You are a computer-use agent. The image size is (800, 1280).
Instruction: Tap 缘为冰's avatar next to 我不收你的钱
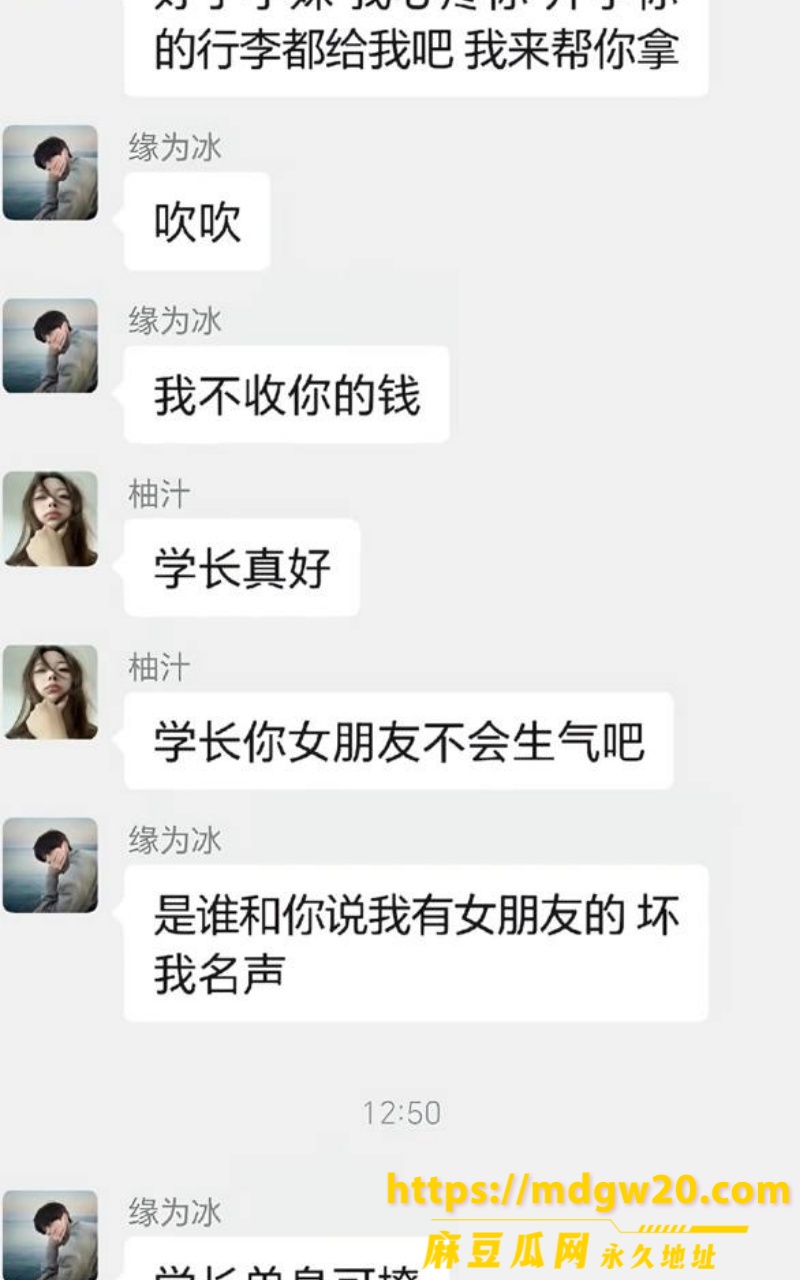coord(50,345)
